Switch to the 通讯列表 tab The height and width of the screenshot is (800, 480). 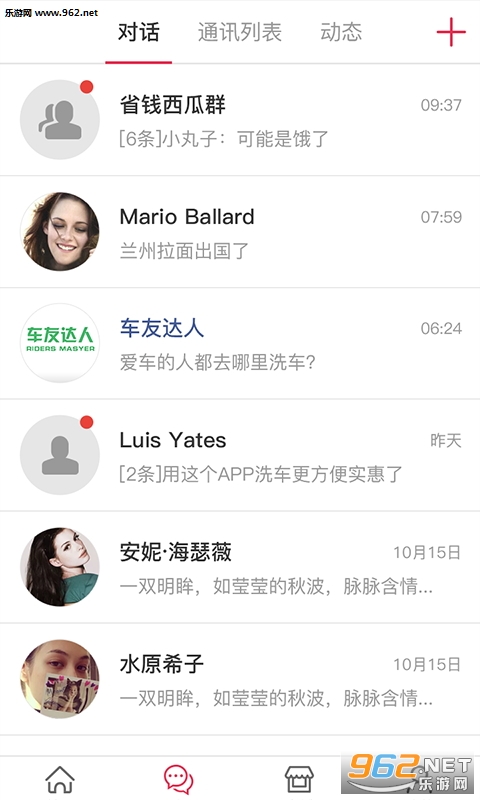click(x=240, y=32)
